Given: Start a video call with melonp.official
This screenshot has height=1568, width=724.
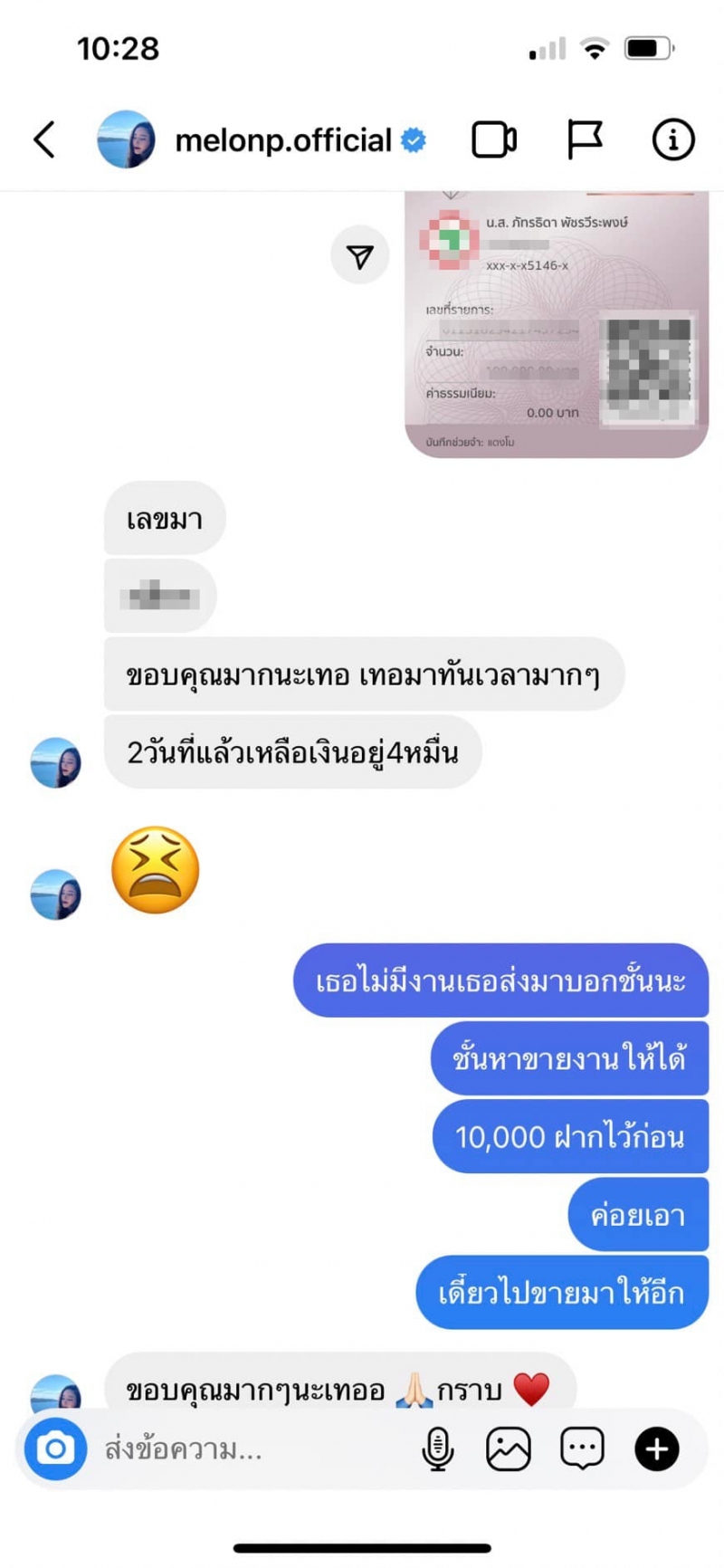Looking at the screenshot, I should tap(494, 140).
